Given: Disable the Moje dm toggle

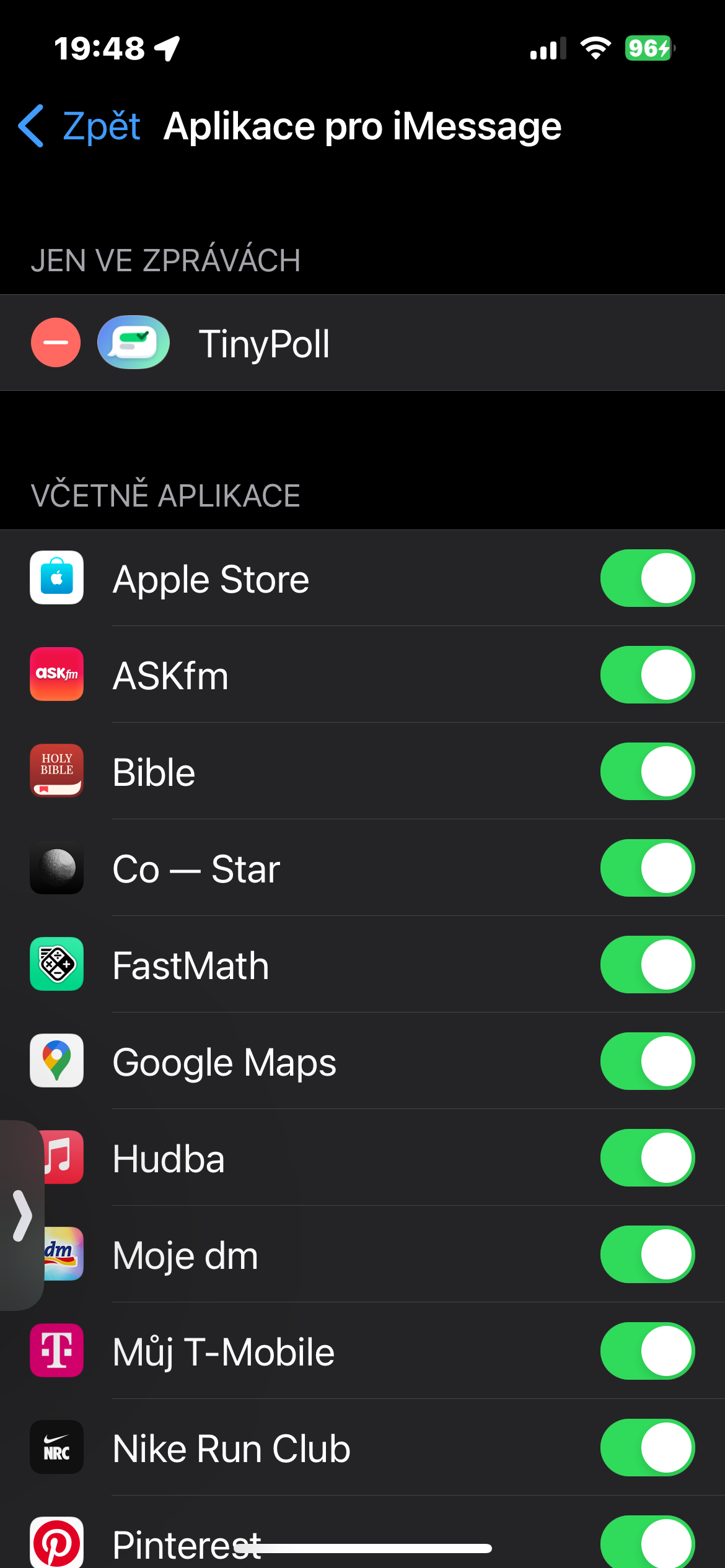Looking at the screenshot, I should (647, 1255).
